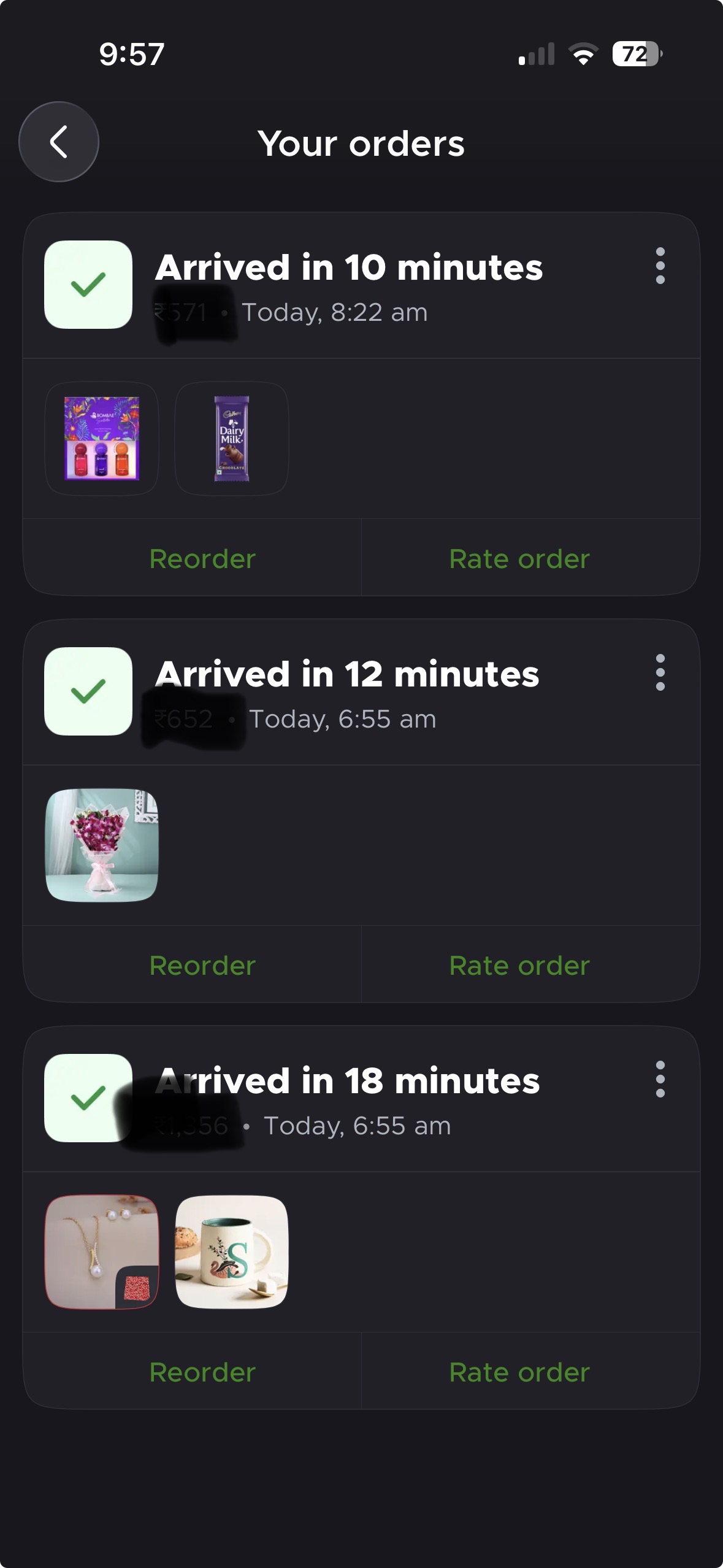Tap the green checkmark beside Arrived in 12 minutes

pos(89,690)
